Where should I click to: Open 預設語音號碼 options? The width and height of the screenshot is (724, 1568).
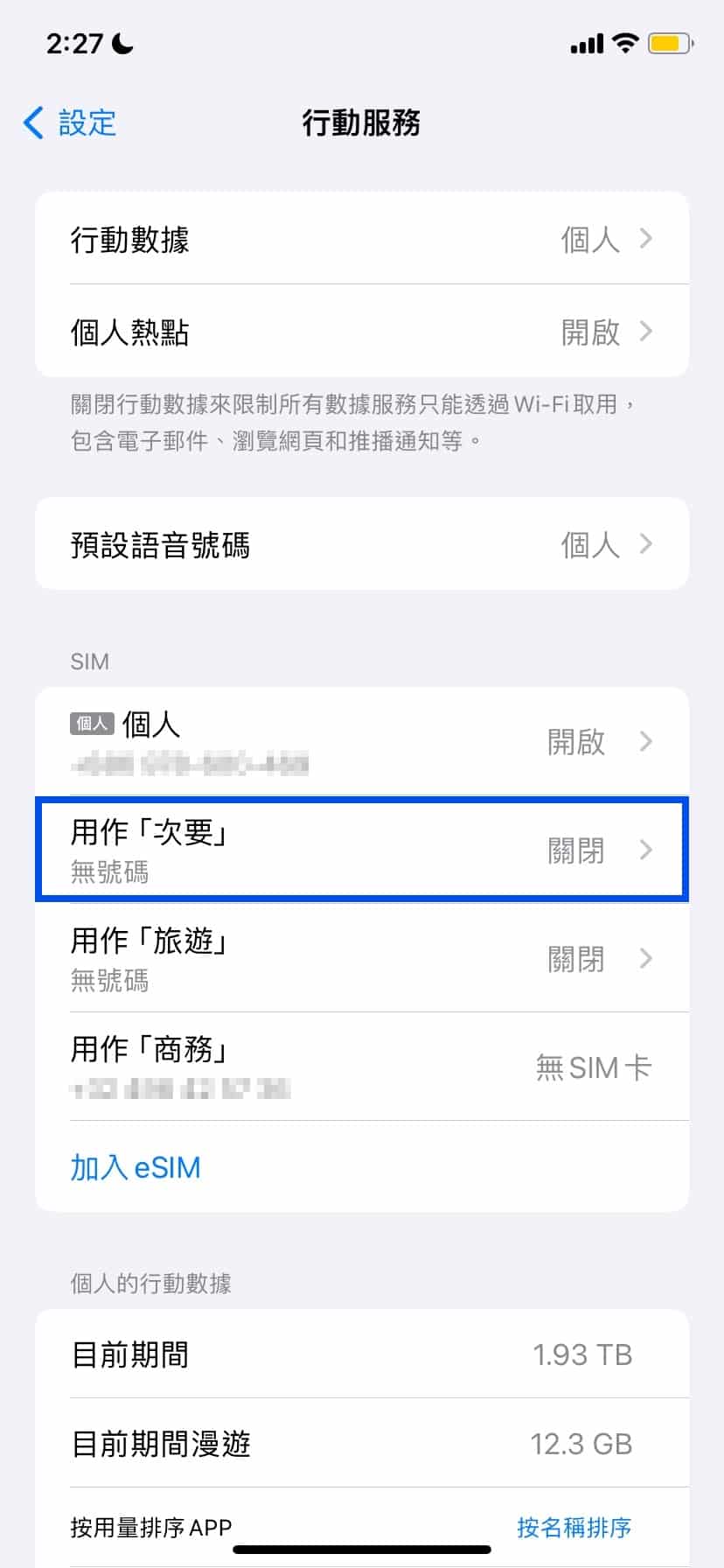click(362, 544)
